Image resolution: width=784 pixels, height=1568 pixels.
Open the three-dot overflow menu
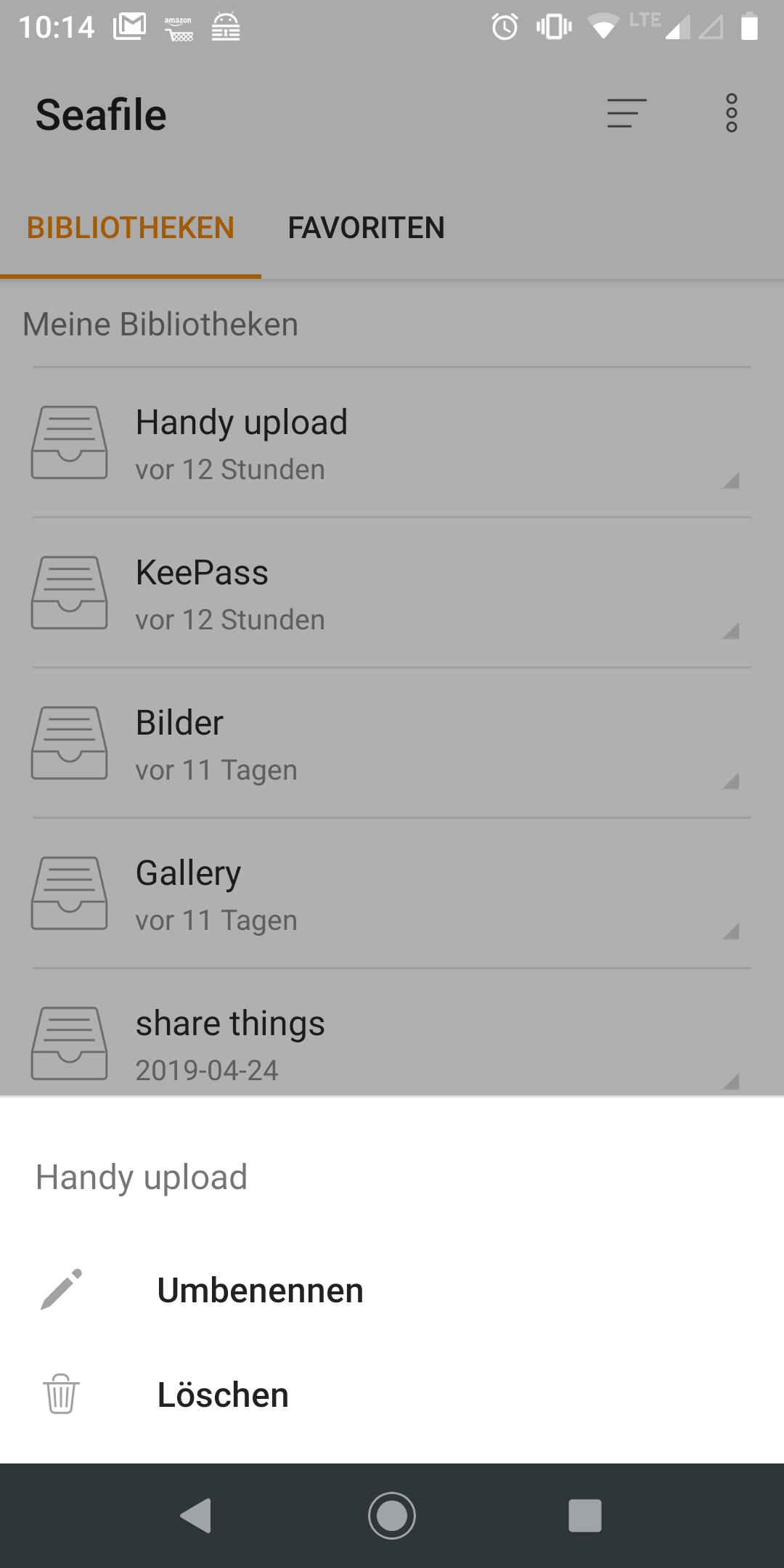point(731,114)
